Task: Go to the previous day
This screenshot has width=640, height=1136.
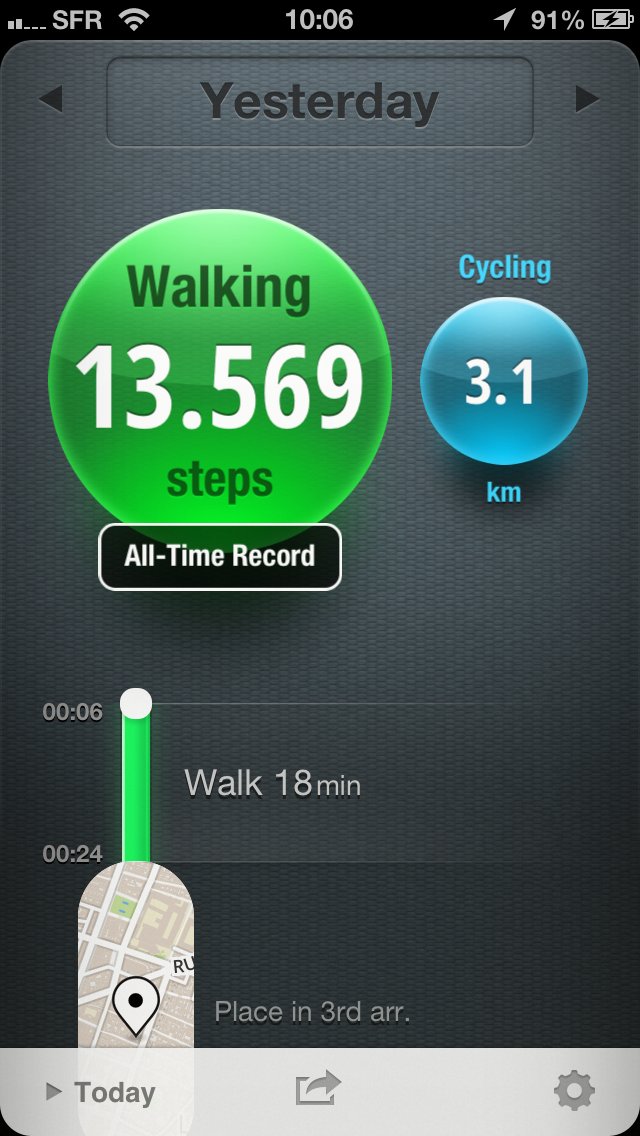Action: pyautogui.click(x=50, y=99)
